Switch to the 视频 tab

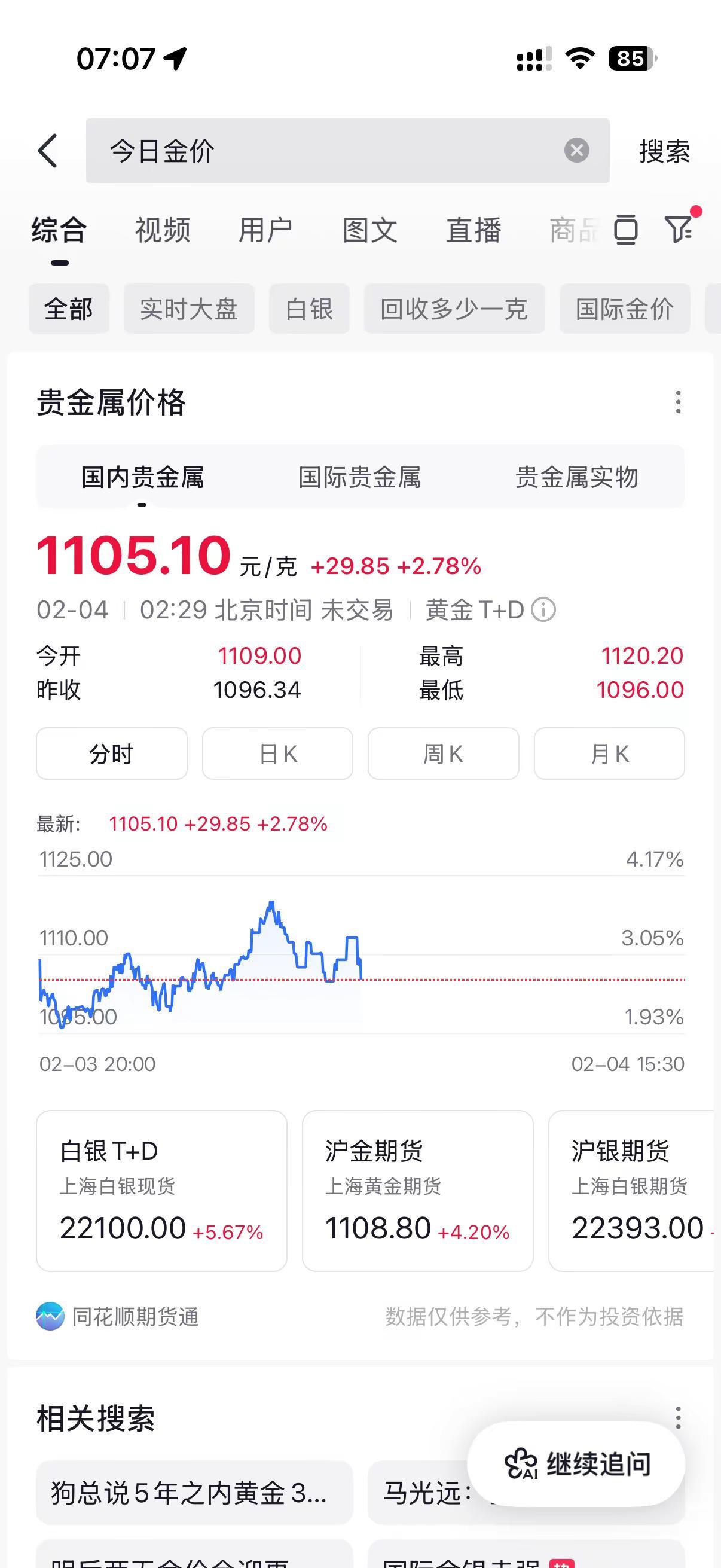[163, 231]
